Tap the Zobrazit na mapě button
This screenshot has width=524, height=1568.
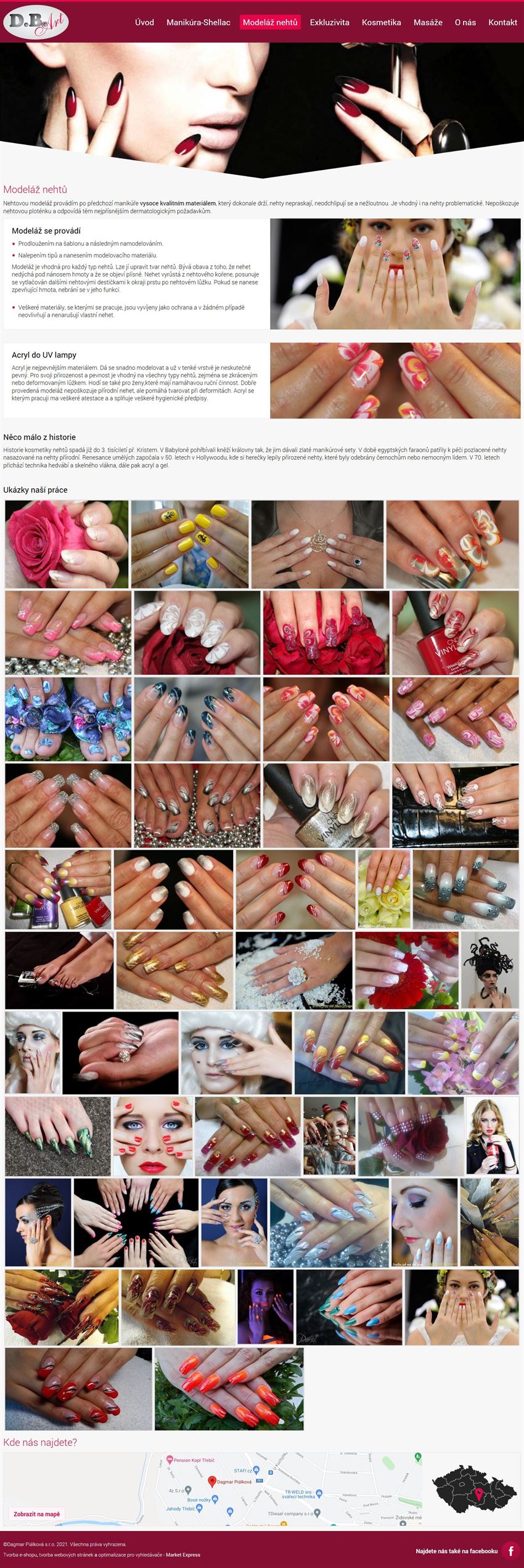pos(37,1514)
